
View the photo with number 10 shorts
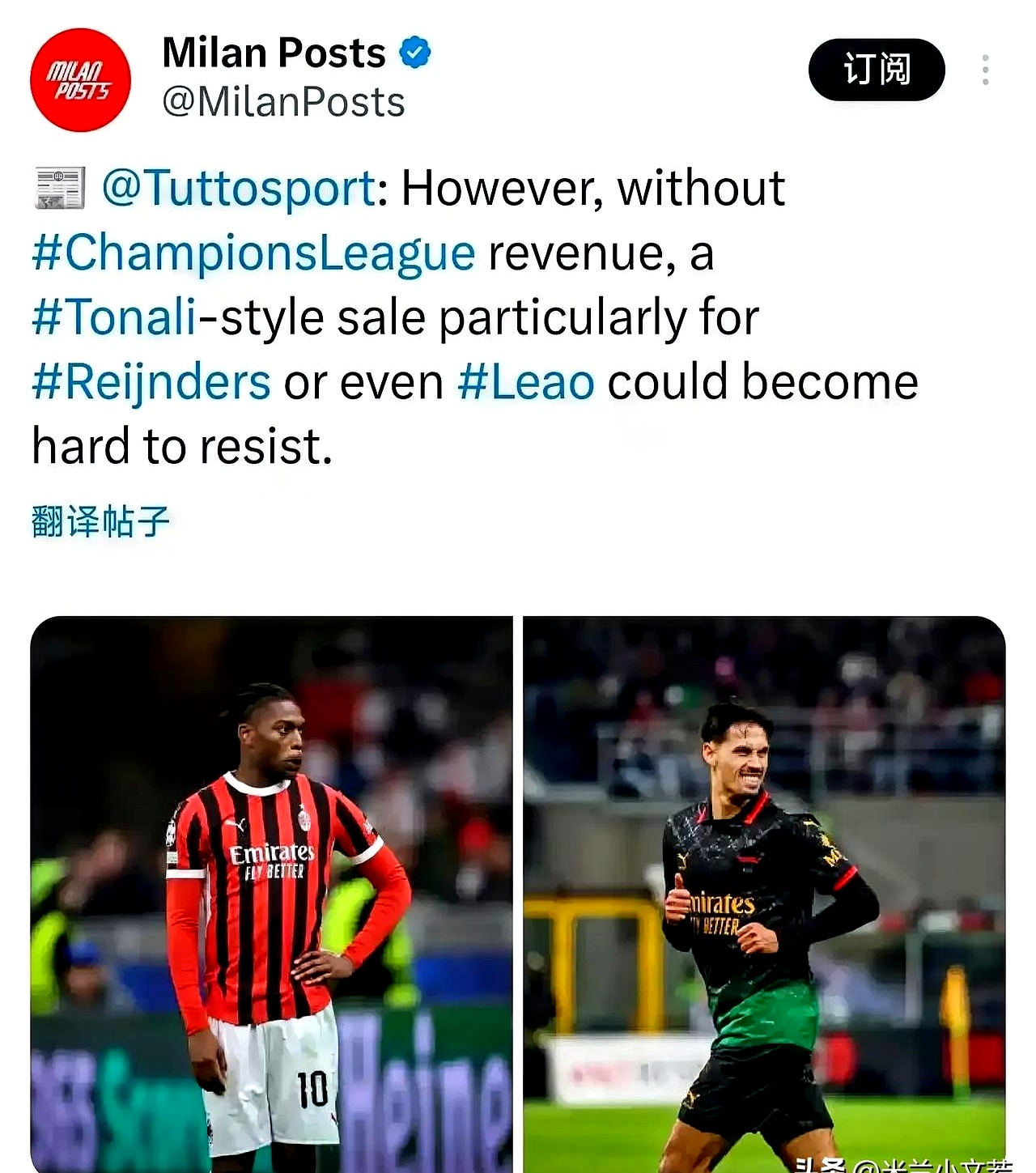coord(271,890)
